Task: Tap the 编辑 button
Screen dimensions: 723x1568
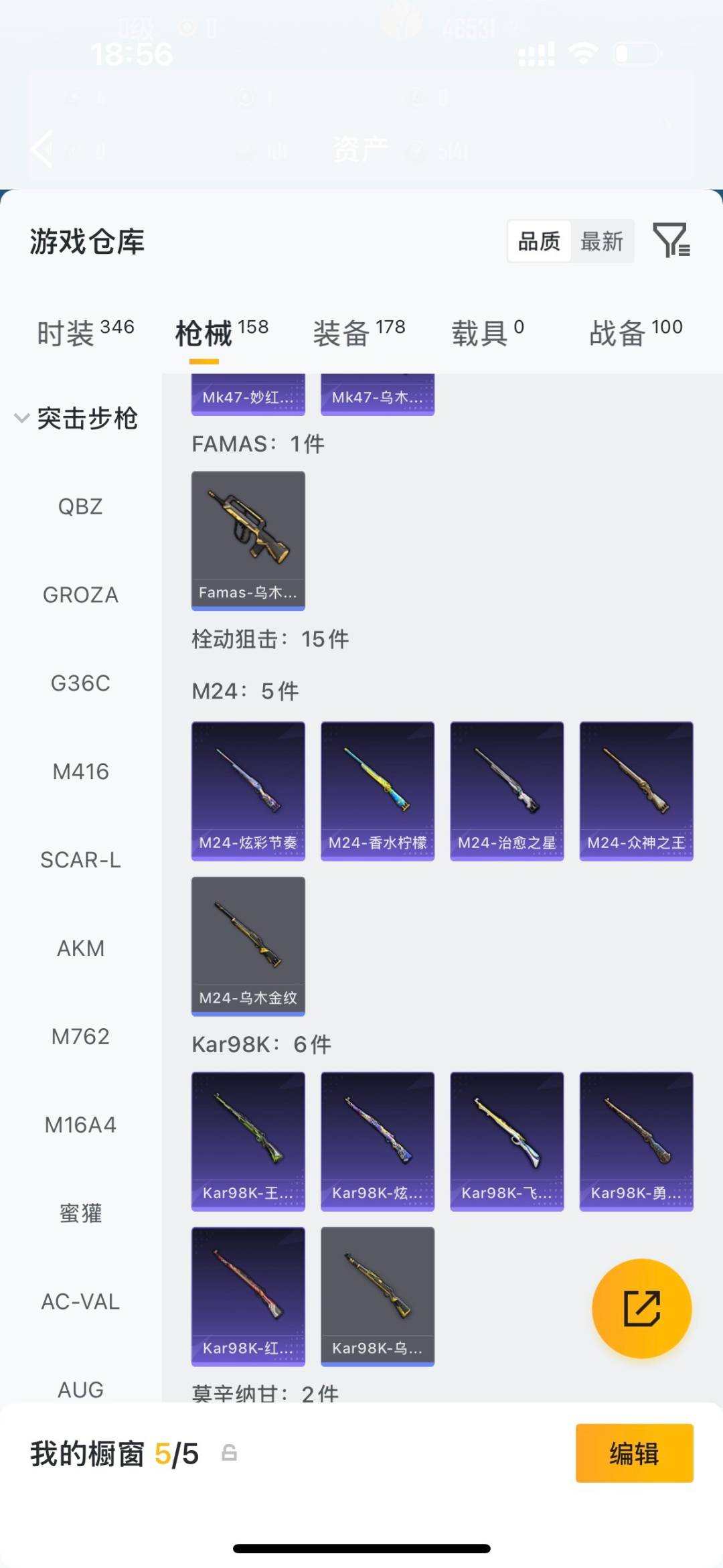Action: point(634,1453)
